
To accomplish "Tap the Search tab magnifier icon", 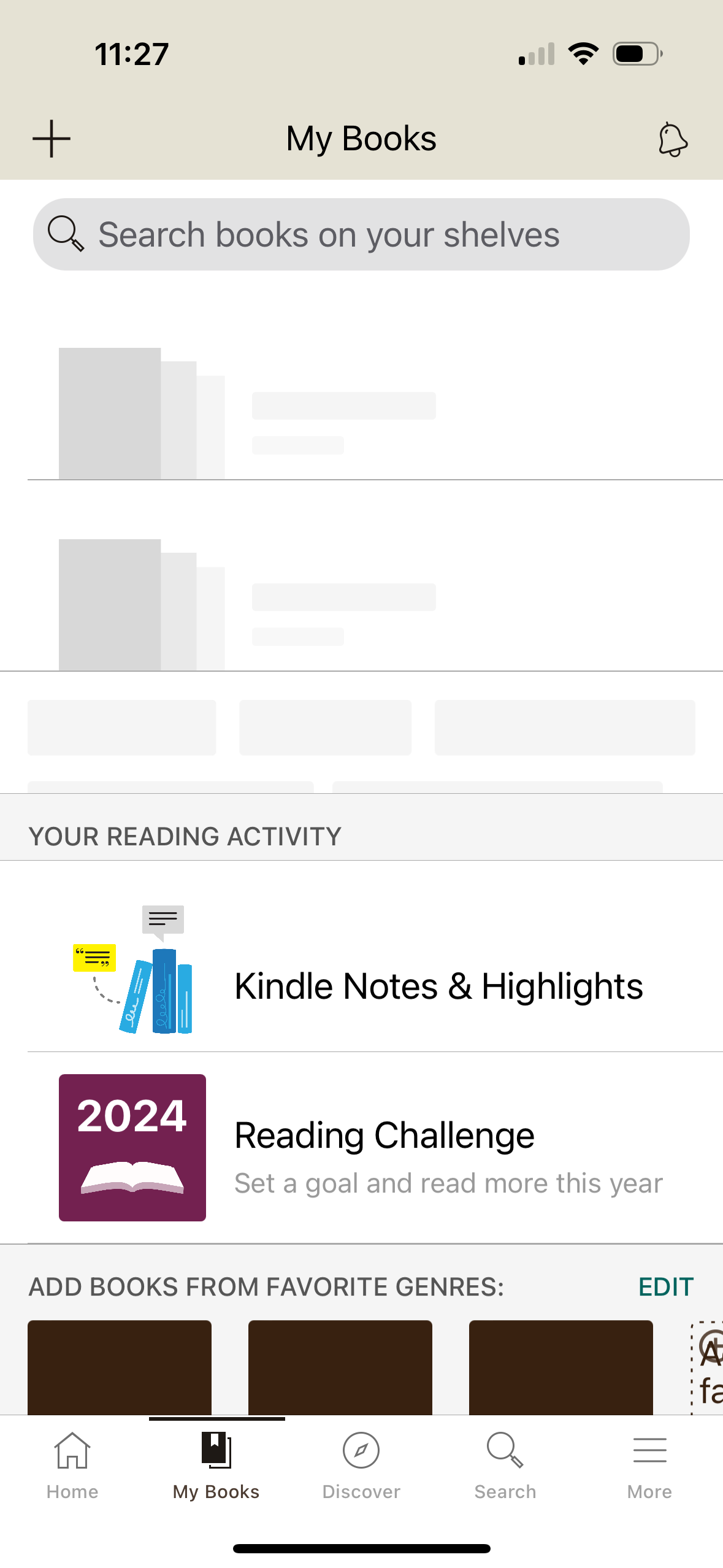I will pyautogui.click(x=504, y=1450).
